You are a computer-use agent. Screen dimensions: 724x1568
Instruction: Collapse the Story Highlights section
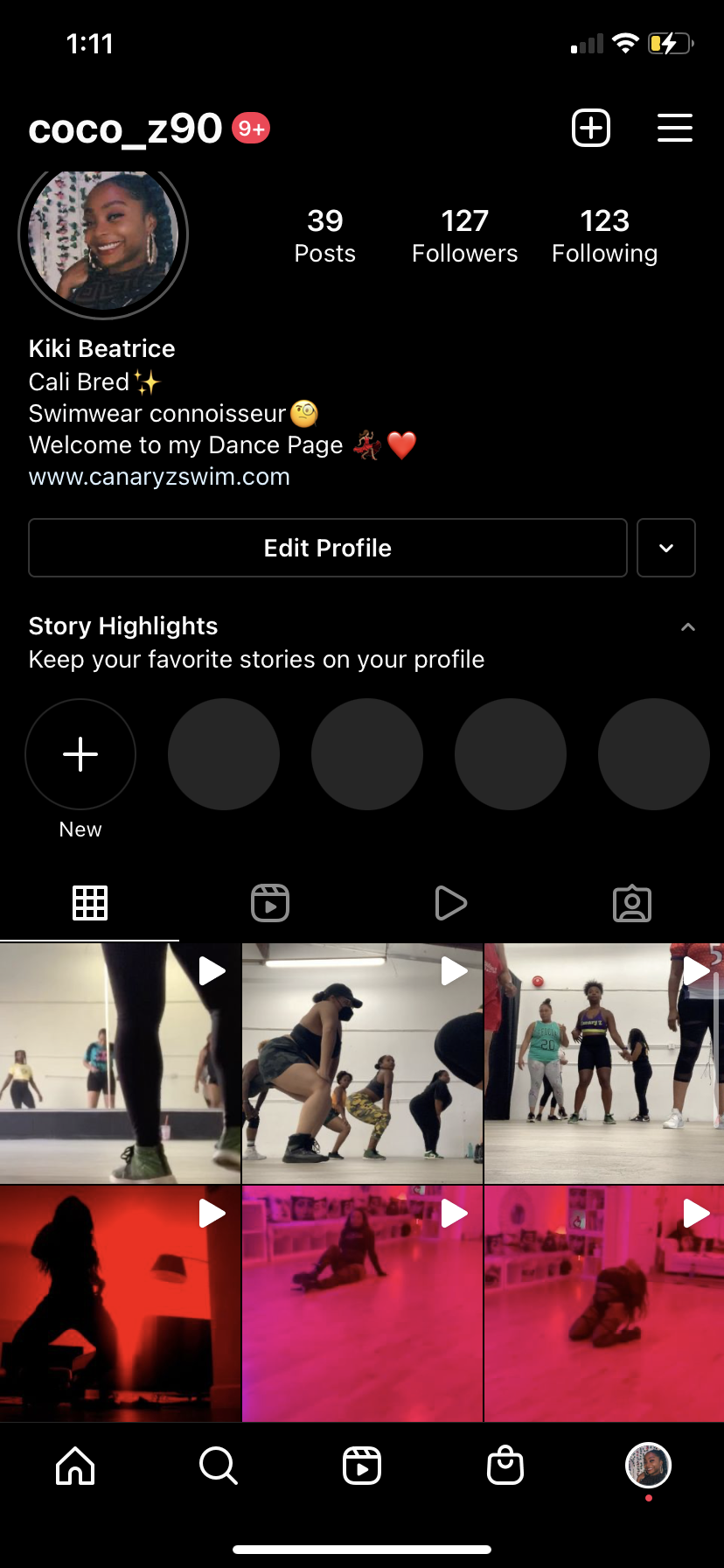(x=688, y=626)
